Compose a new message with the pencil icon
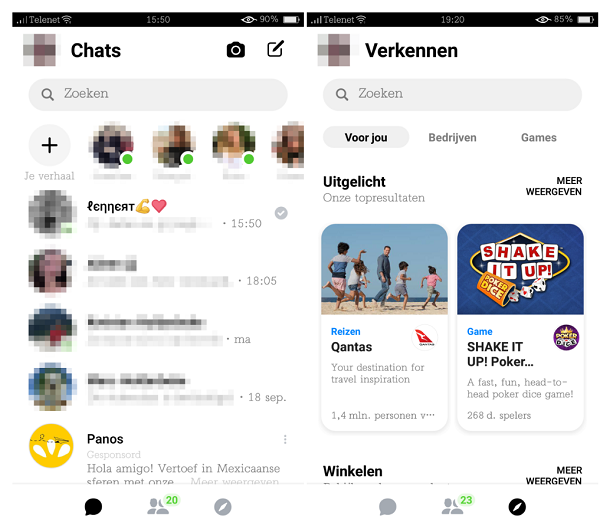Screen dimensions: 600x529 pos(276,49)
